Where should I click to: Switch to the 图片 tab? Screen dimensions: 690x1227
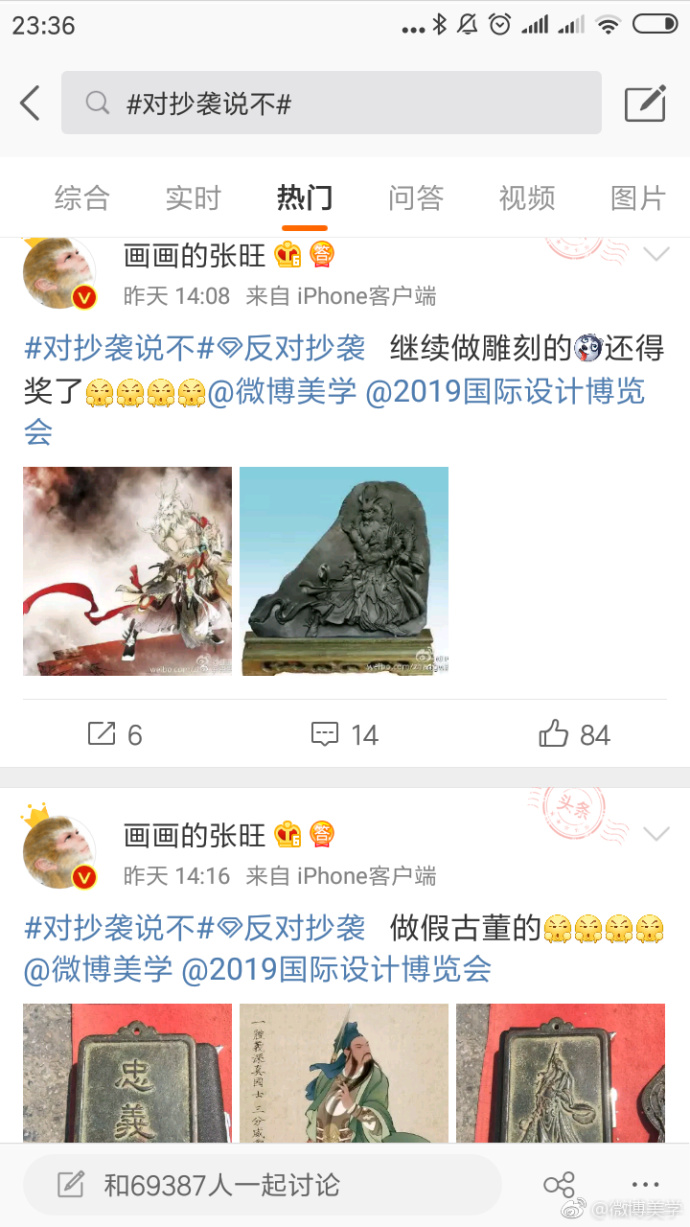point(637,198)
